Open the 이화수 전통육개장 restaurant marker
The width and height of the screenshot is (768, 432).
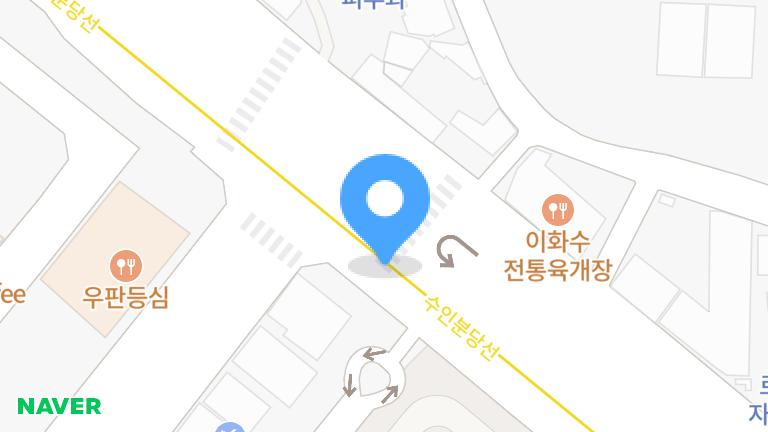point(557,210)
